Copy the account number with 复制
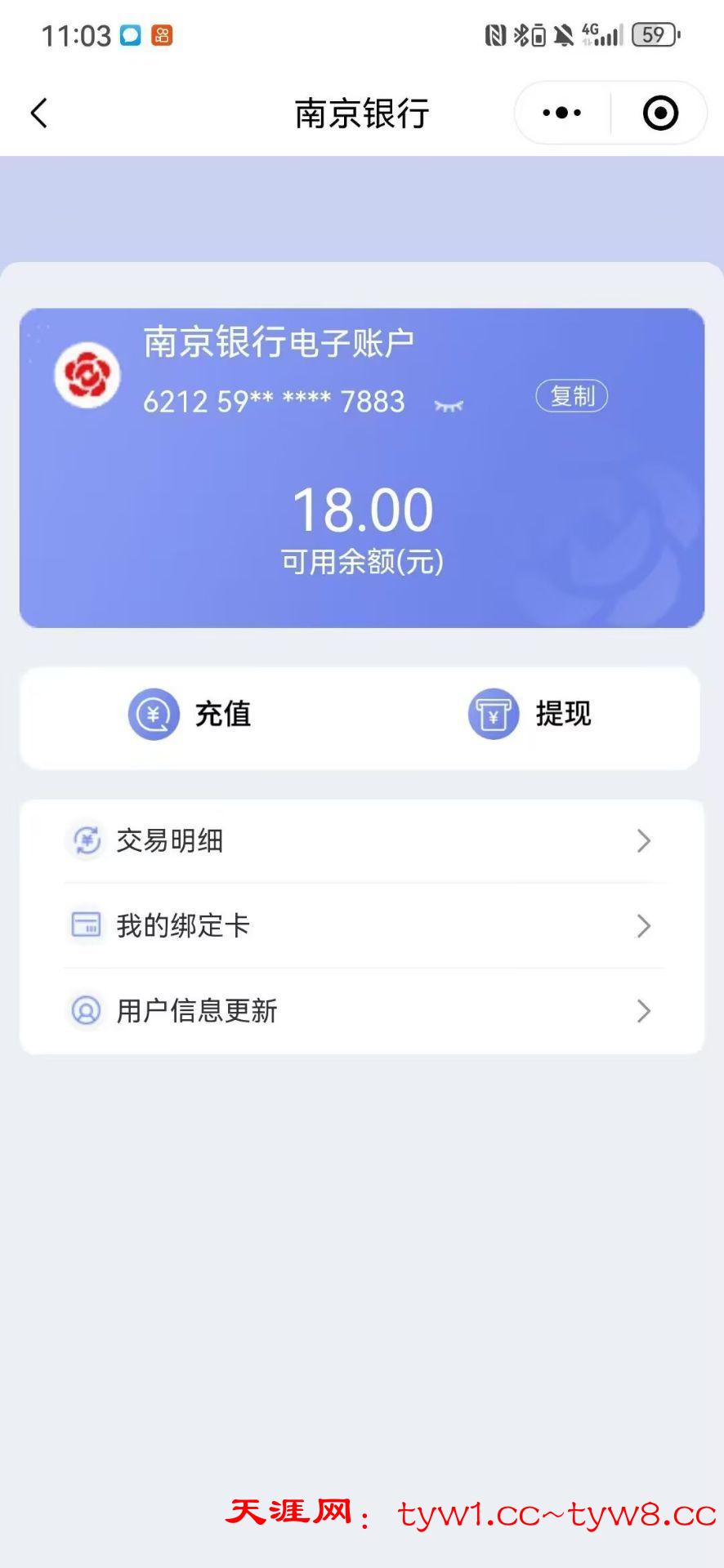This screenshot has width=724, height=1568. pyautogui.click(x=571, y=397)
